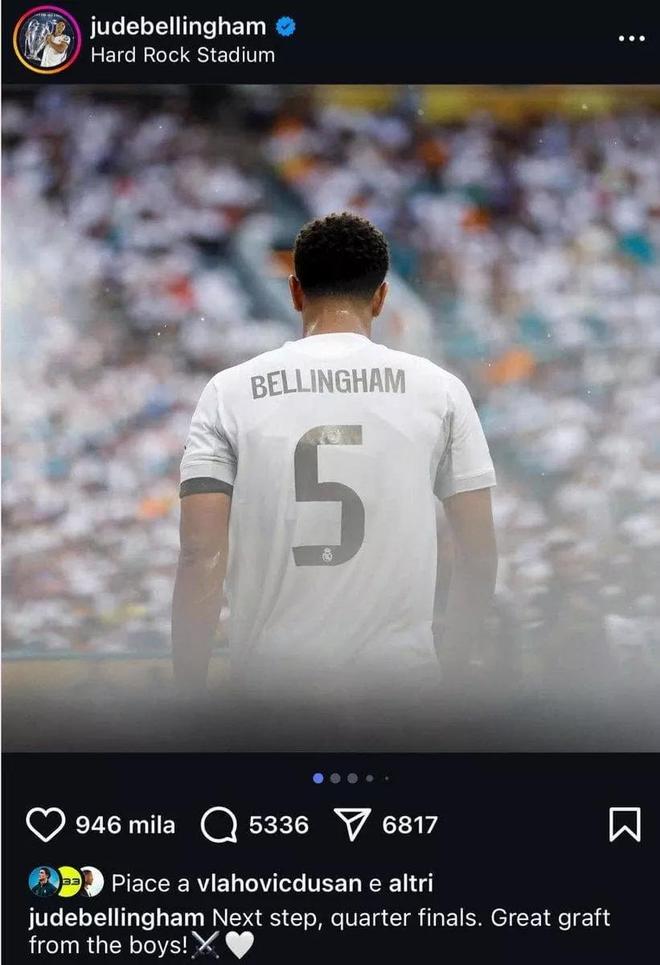660x965 pixels.
Task: Open the Hard Rock Stadium location
Action: 182,55
